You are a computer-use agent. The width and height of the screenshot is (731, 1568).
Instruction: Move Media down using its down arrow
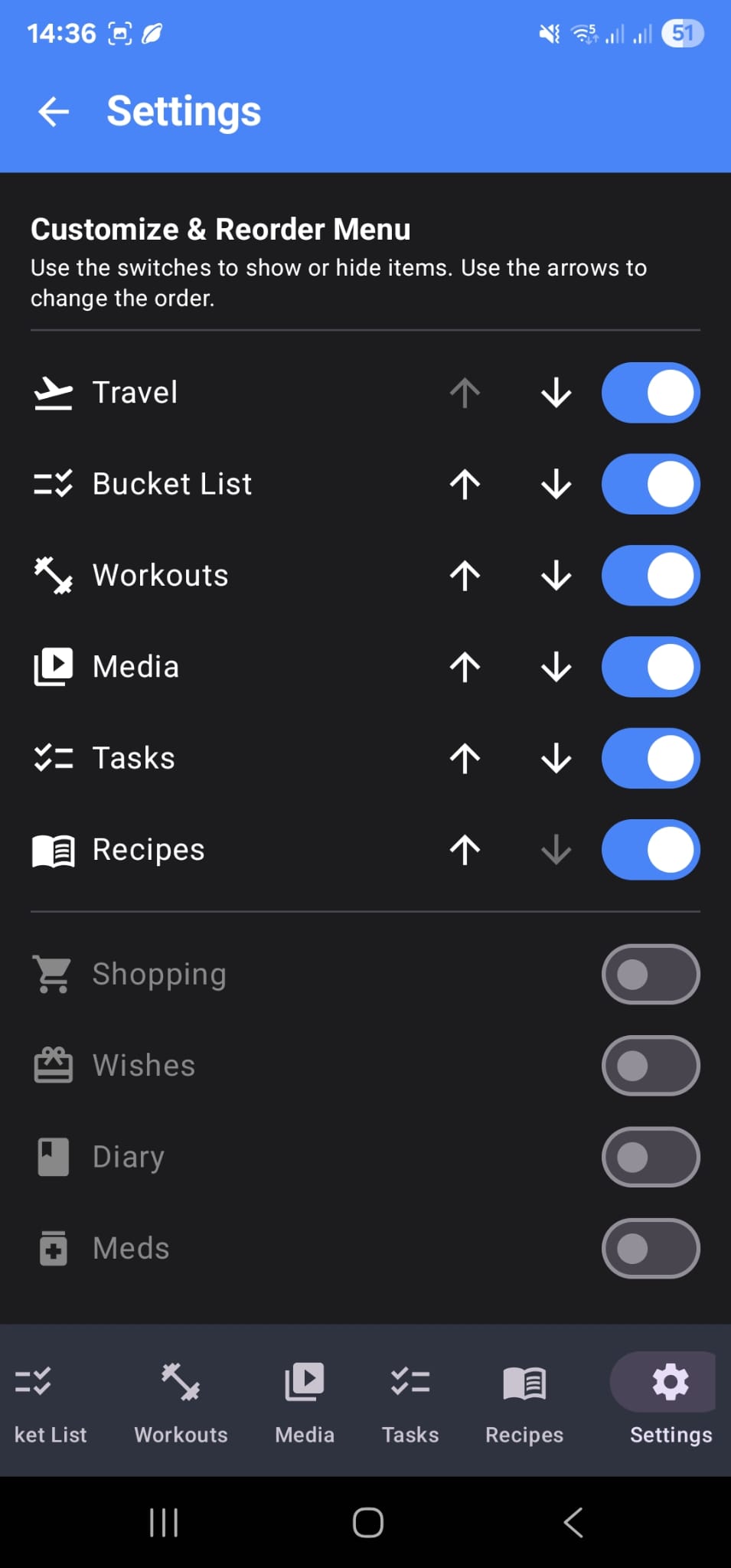(x=556, y=666)
